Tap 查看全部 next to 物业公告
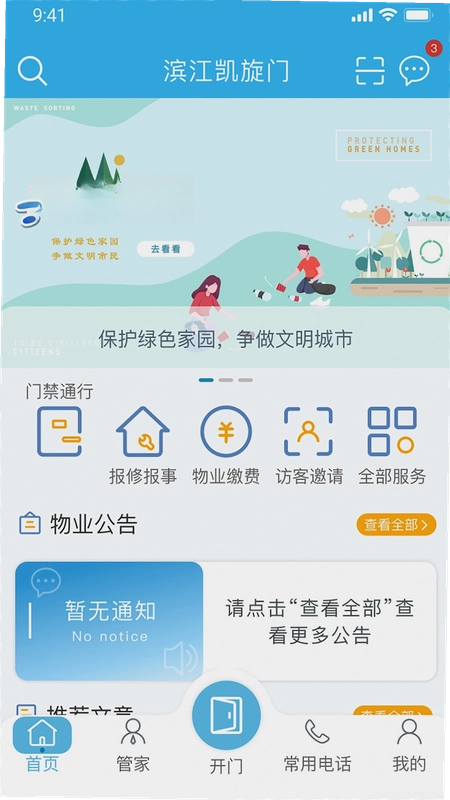Screen dimensions: 450x800 [396, 524]
